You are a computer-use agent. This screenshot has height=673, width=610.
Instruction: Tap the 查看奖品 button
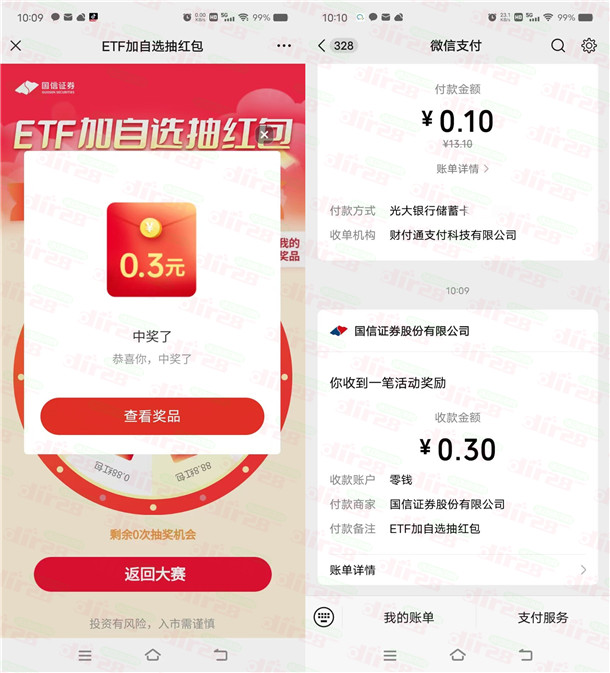(x=152, y=416)
